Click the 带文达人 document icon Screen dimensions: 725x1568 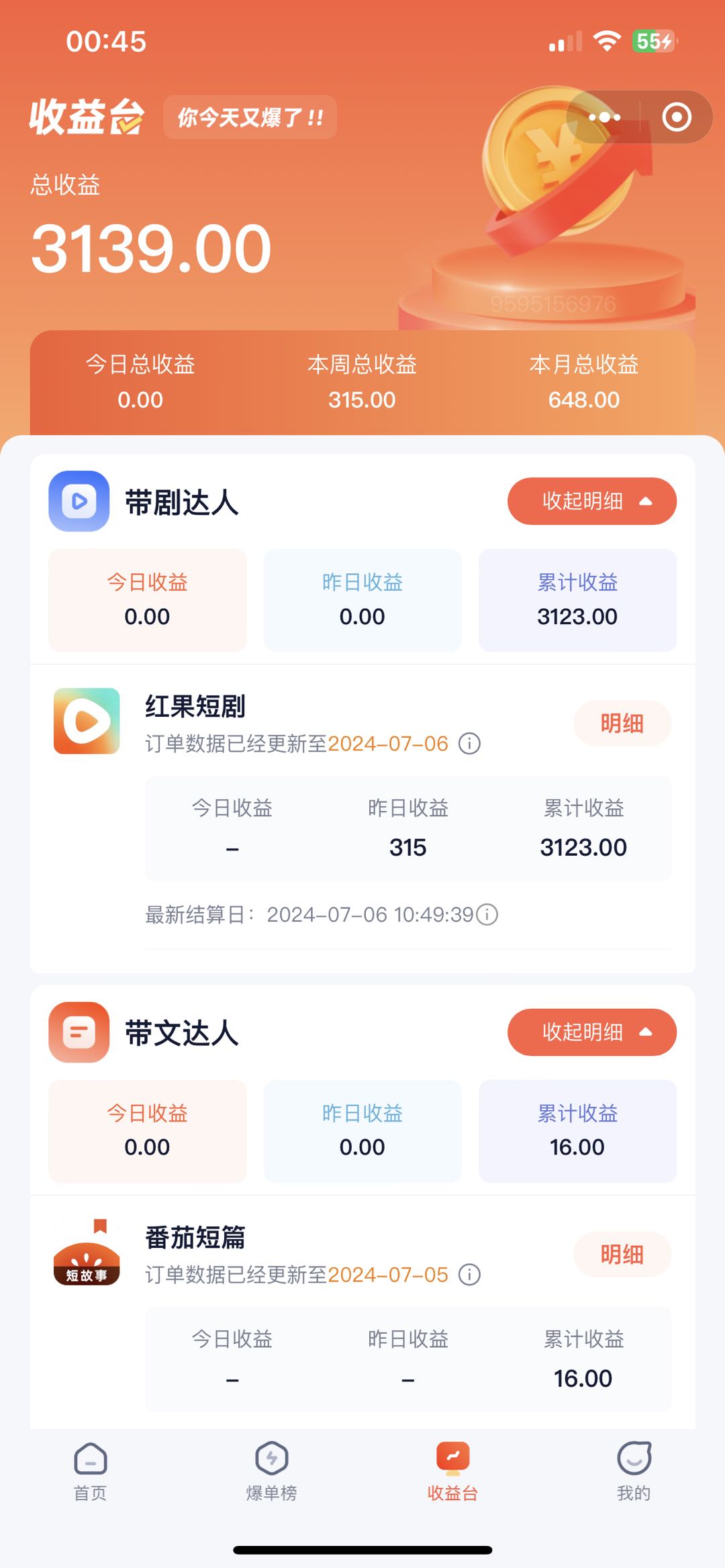pyautogui.click(x=79, y=1032)
